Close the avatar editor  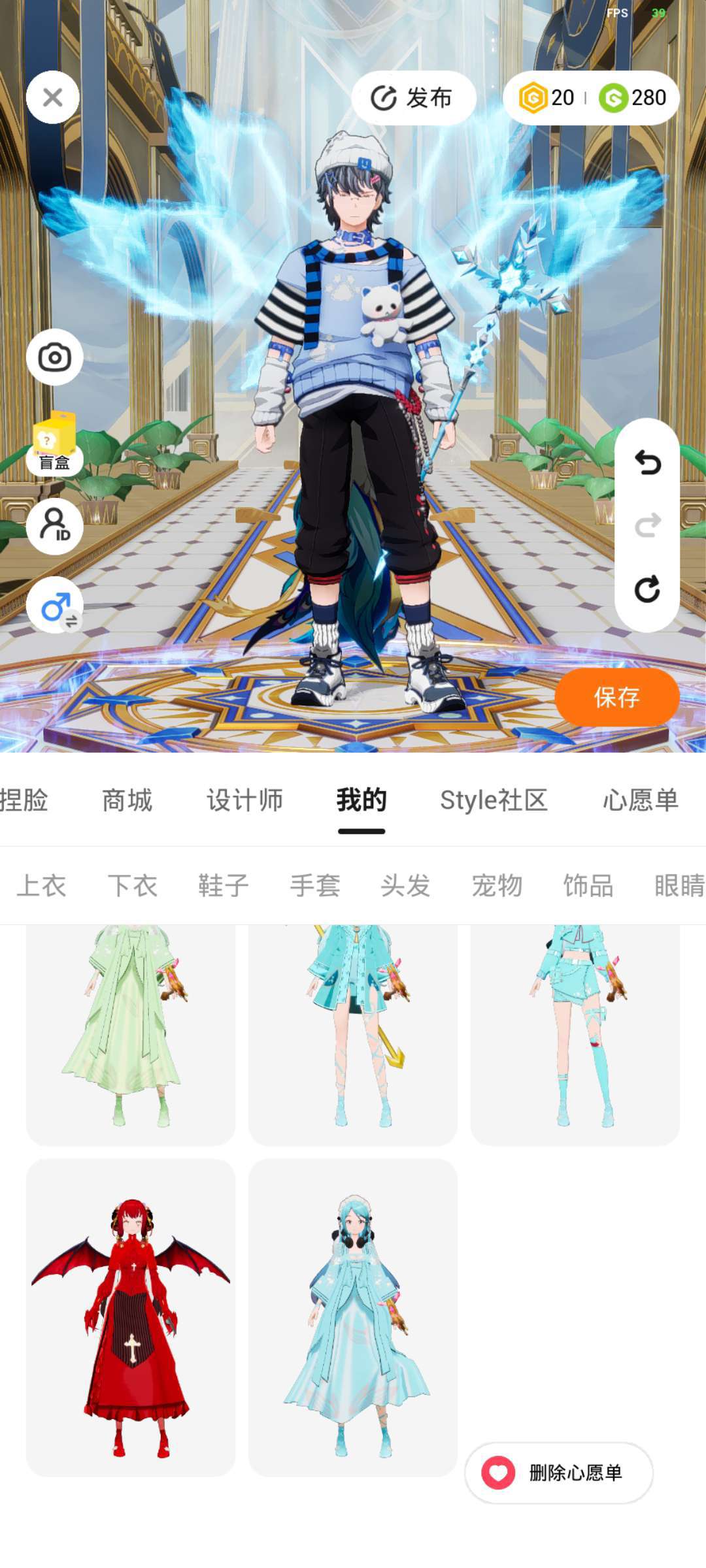[53, 97]
